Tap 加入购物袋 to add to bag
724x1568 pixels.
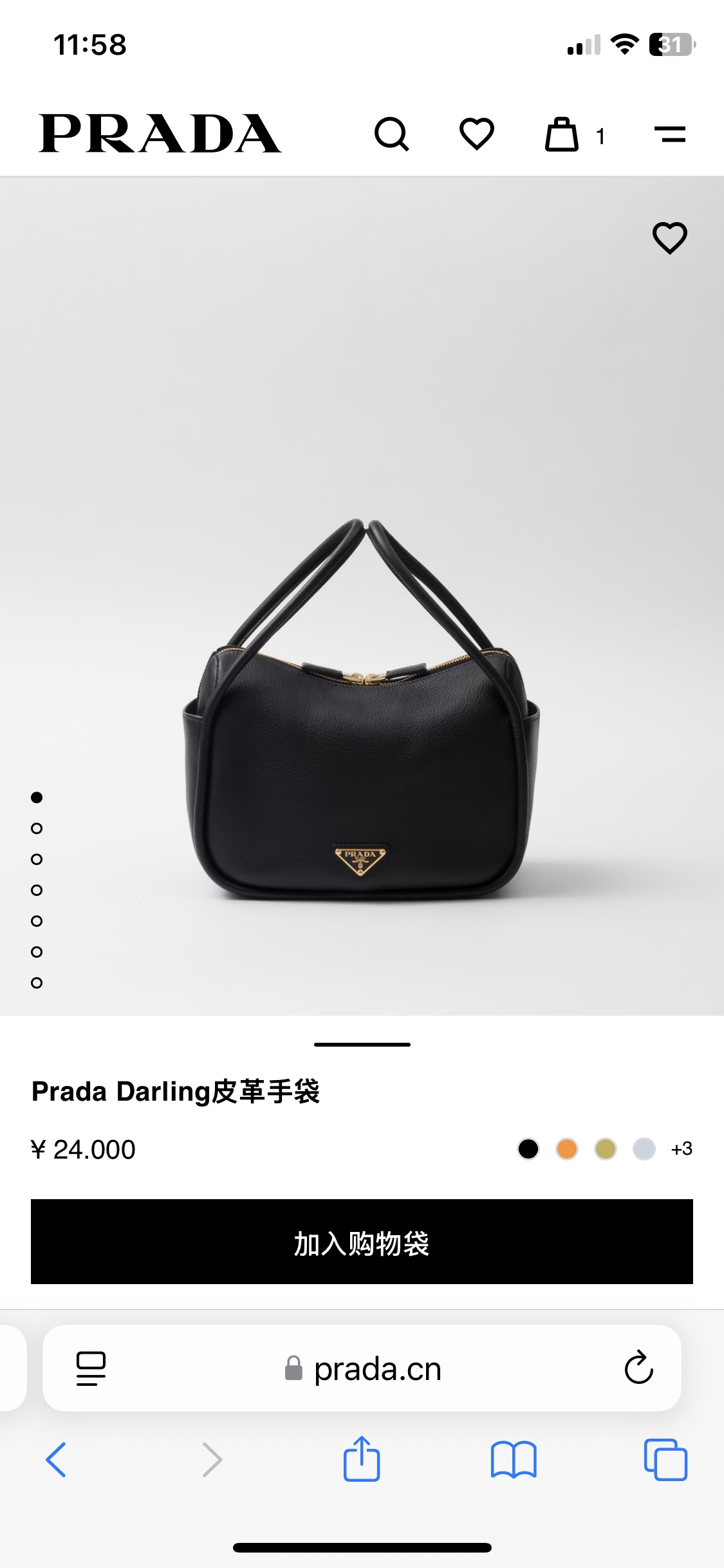pyautogui.click(x=362, y=1242)
